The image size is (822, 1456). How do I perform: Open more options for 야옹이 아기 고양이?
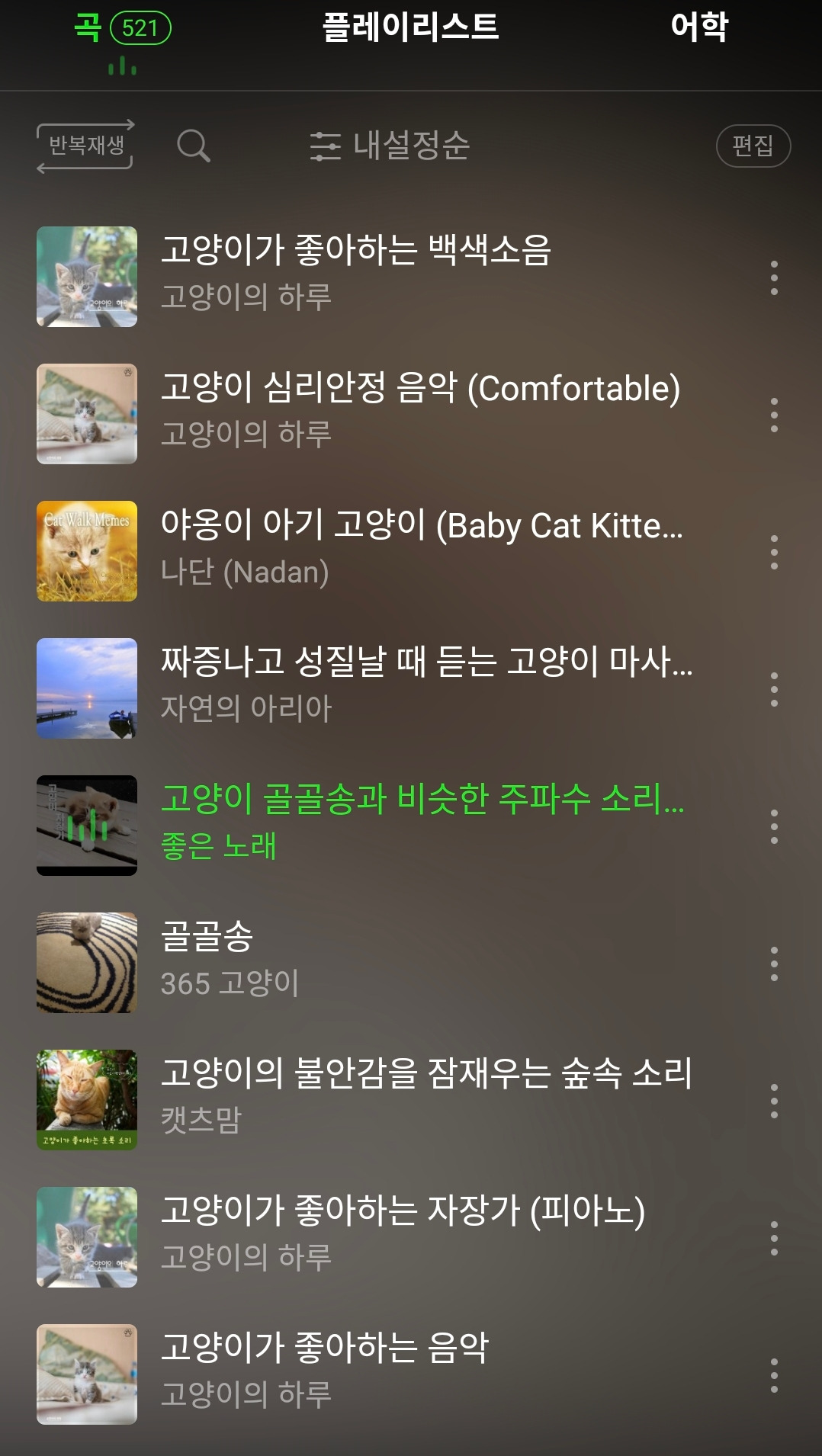coord(774,552)
